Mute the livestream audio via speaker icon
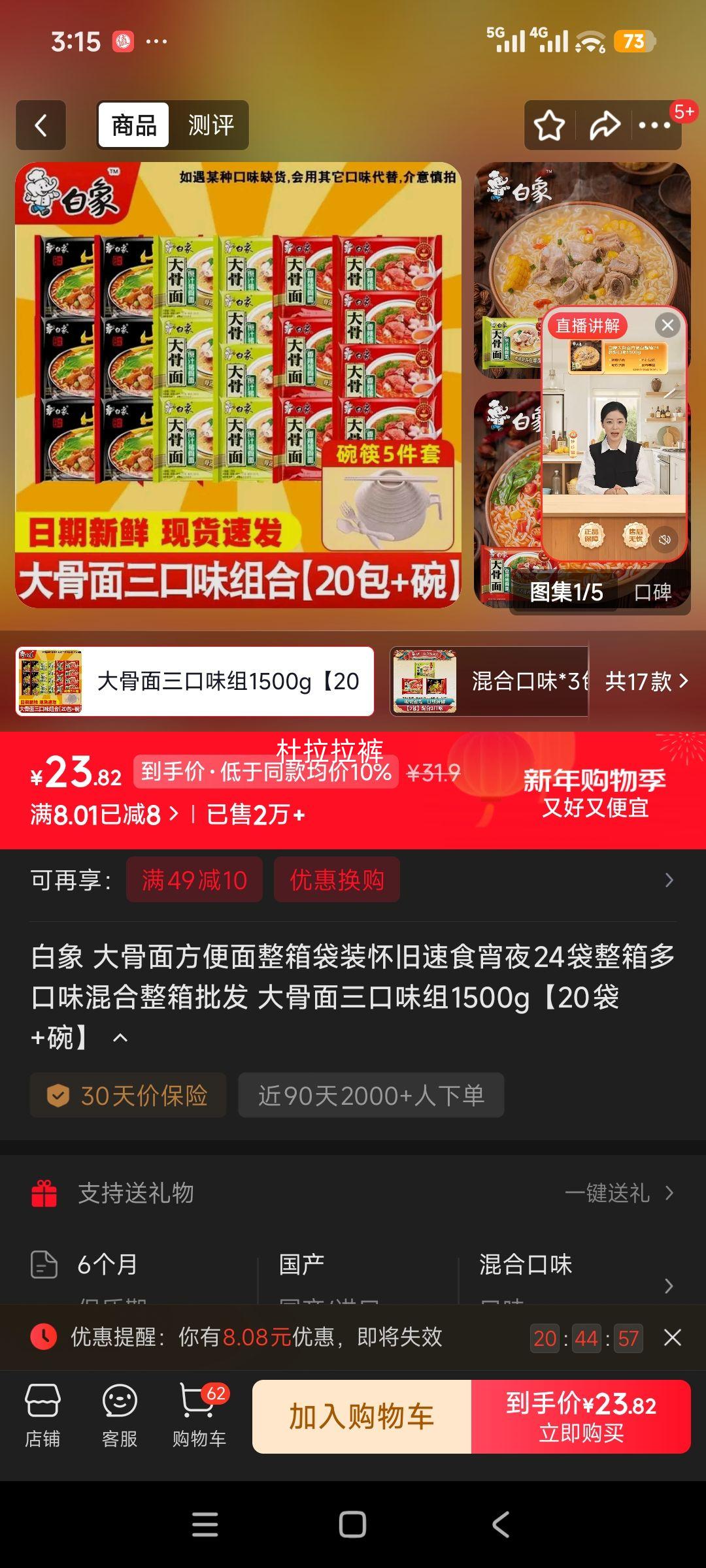 point(664,540)
